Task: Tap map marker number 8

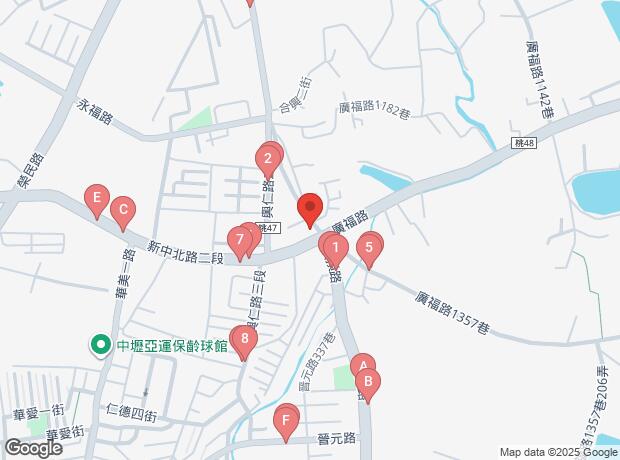Action: 243,339
